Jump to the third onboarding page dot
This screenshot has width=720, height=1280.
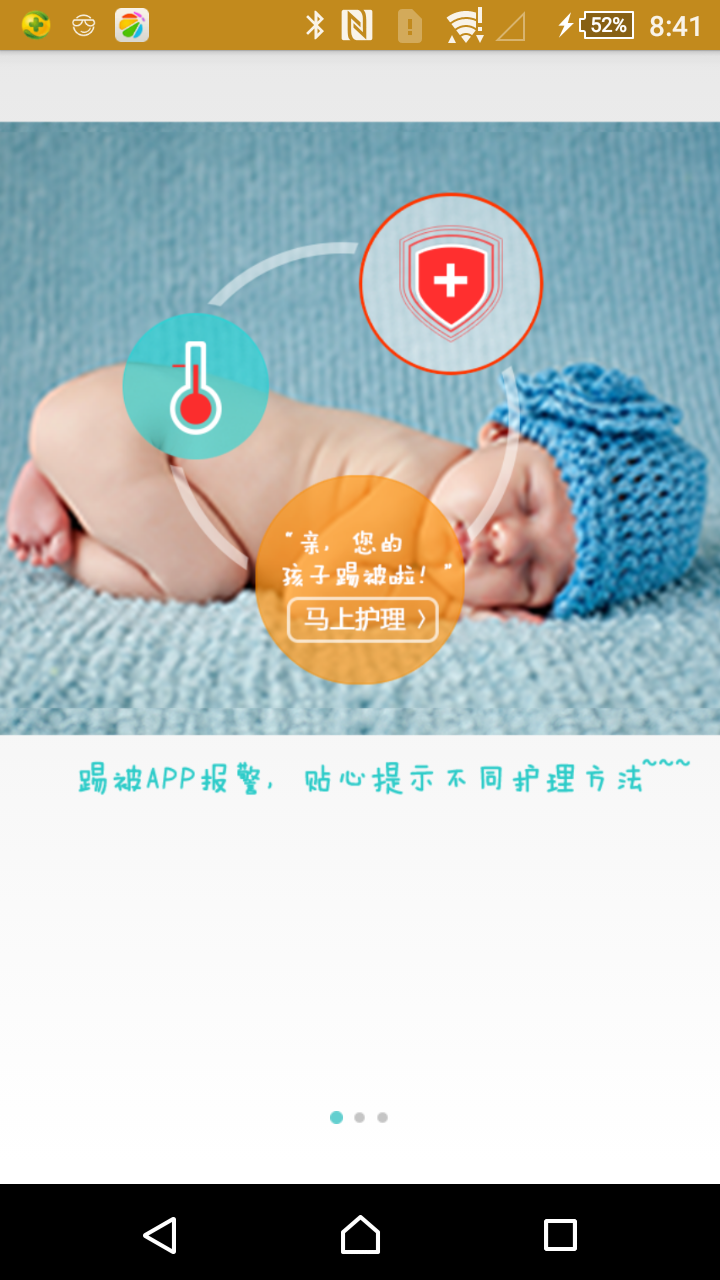point(383,1117)
